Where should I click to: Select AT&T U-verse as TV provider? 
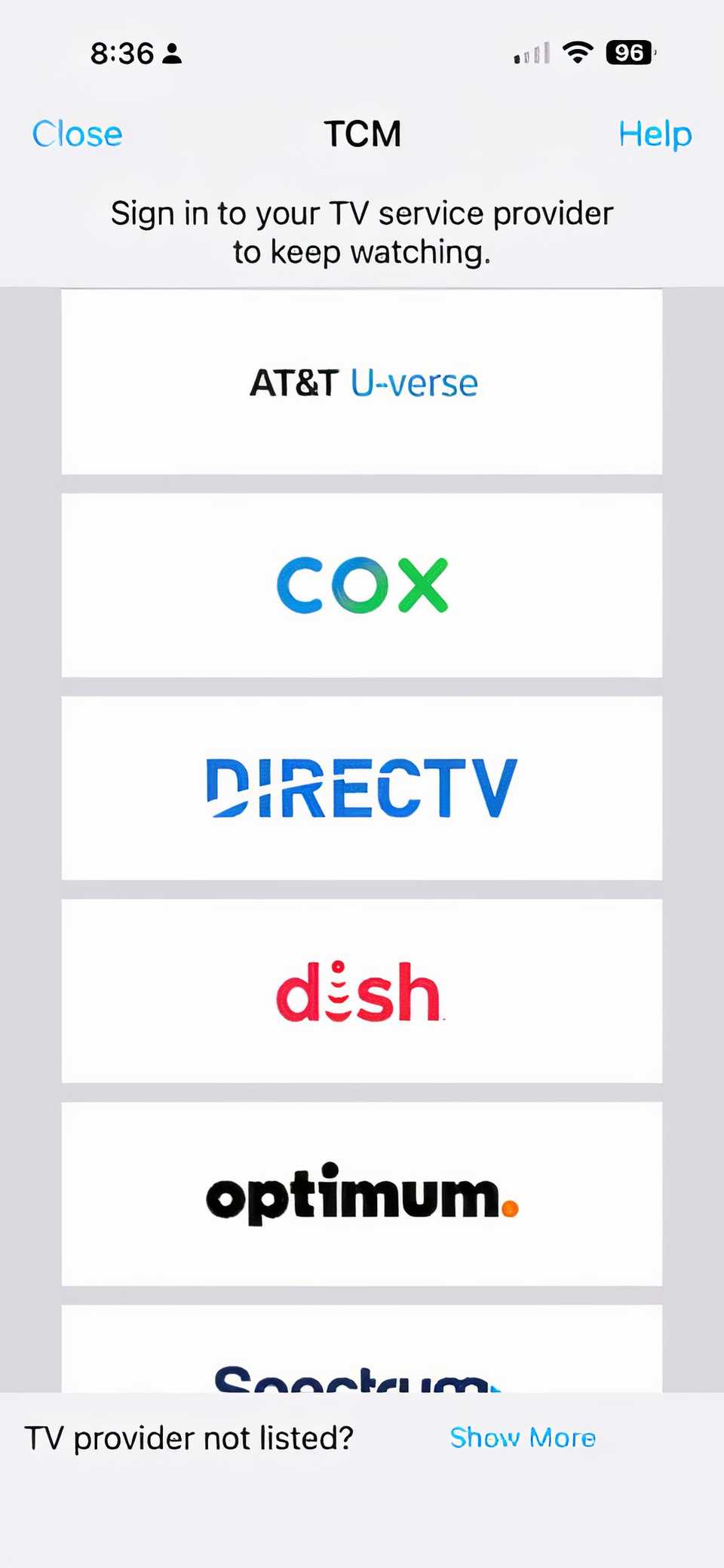362,382
